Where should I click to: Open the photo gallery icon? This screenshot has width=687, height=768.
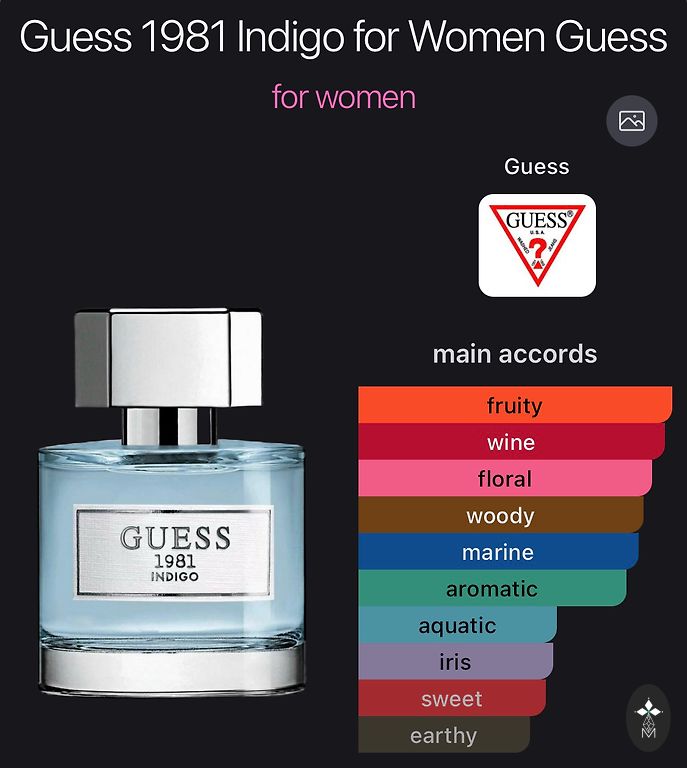tap(631, 122)
